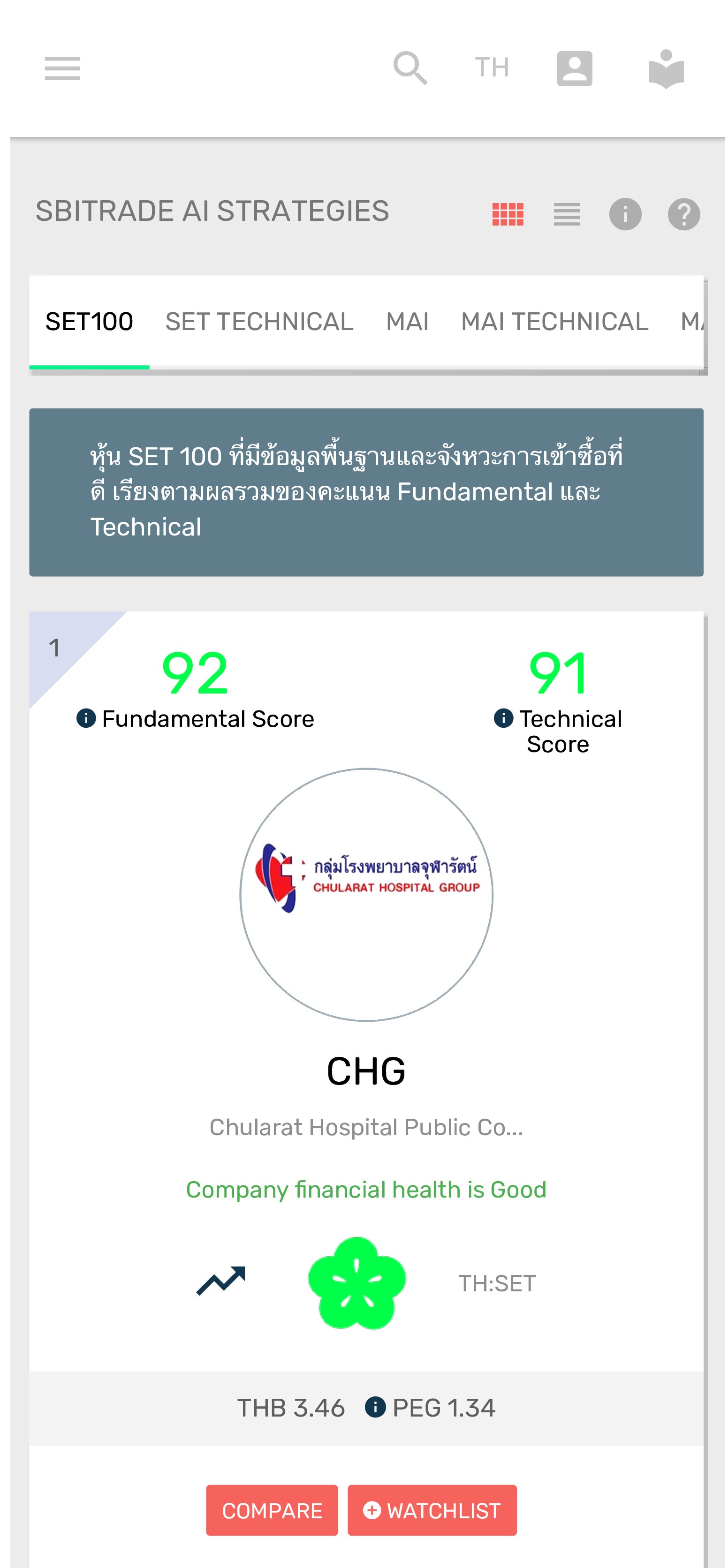Add CHG to watchlist
Screen dimensions: 728x1568
432,1510
